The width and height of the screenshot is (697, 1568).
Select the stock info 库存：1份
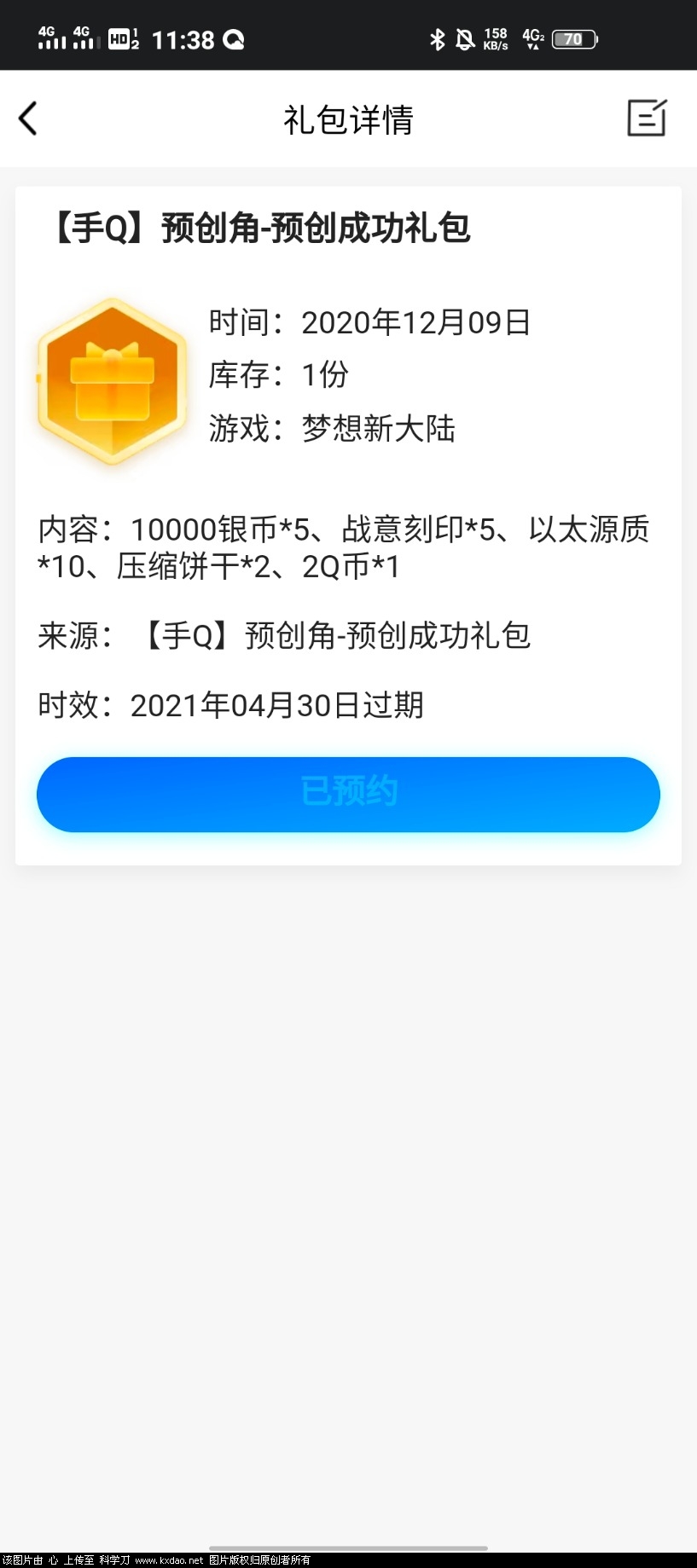point(277,374)
